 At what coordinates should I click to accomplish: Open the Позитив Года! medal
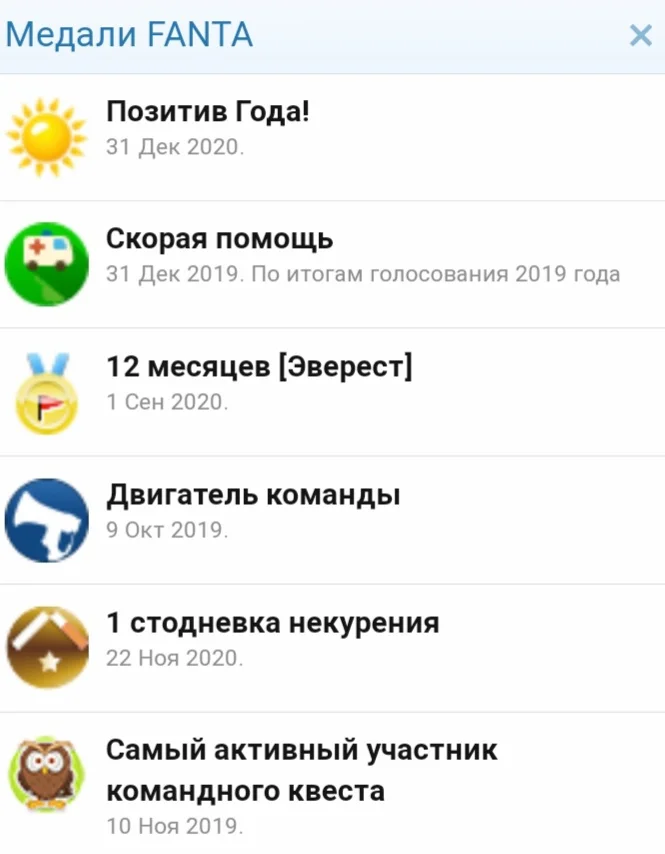208,112
